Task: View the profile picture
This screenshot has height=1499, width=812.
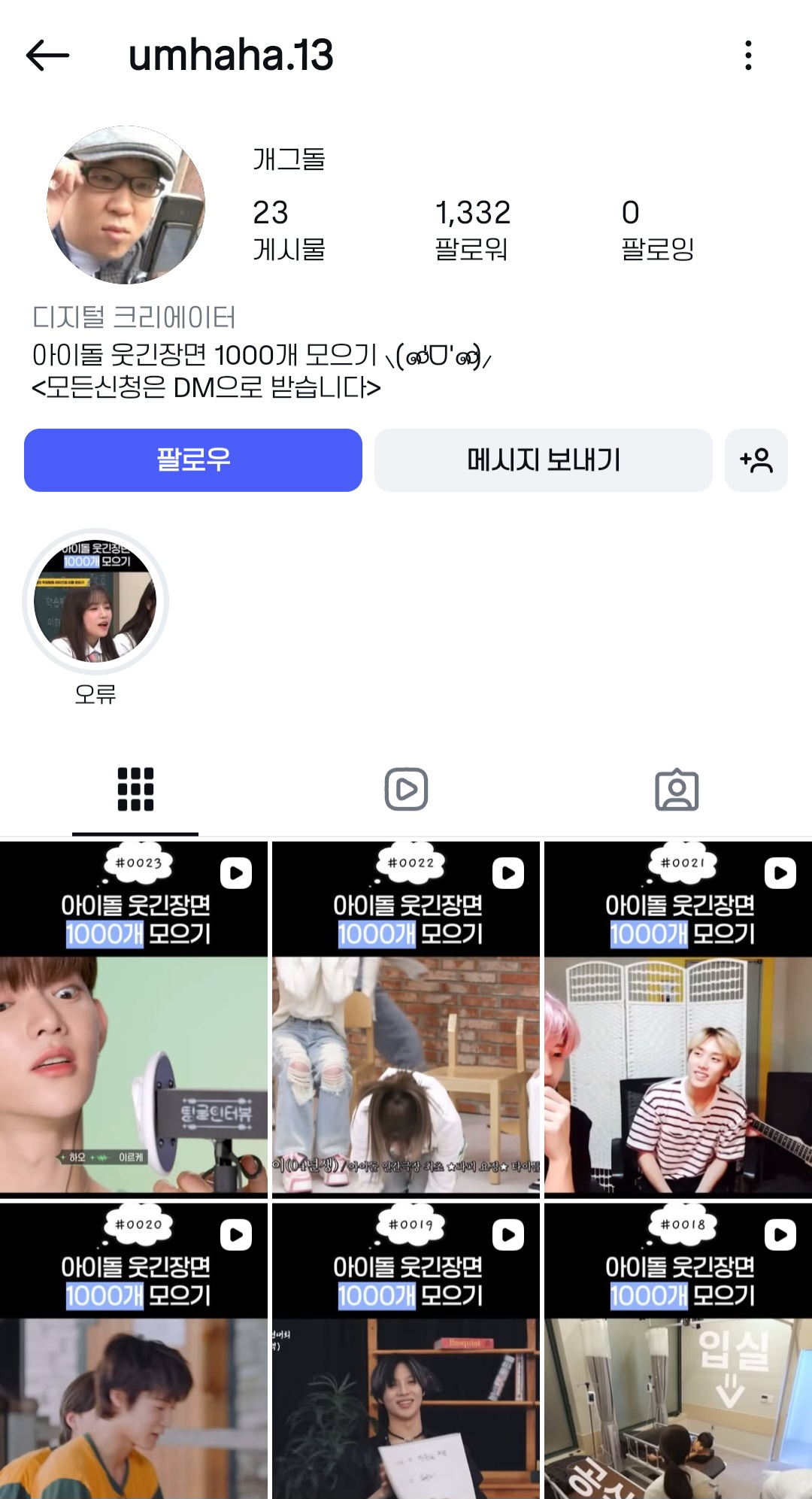Action: (126, 205)
